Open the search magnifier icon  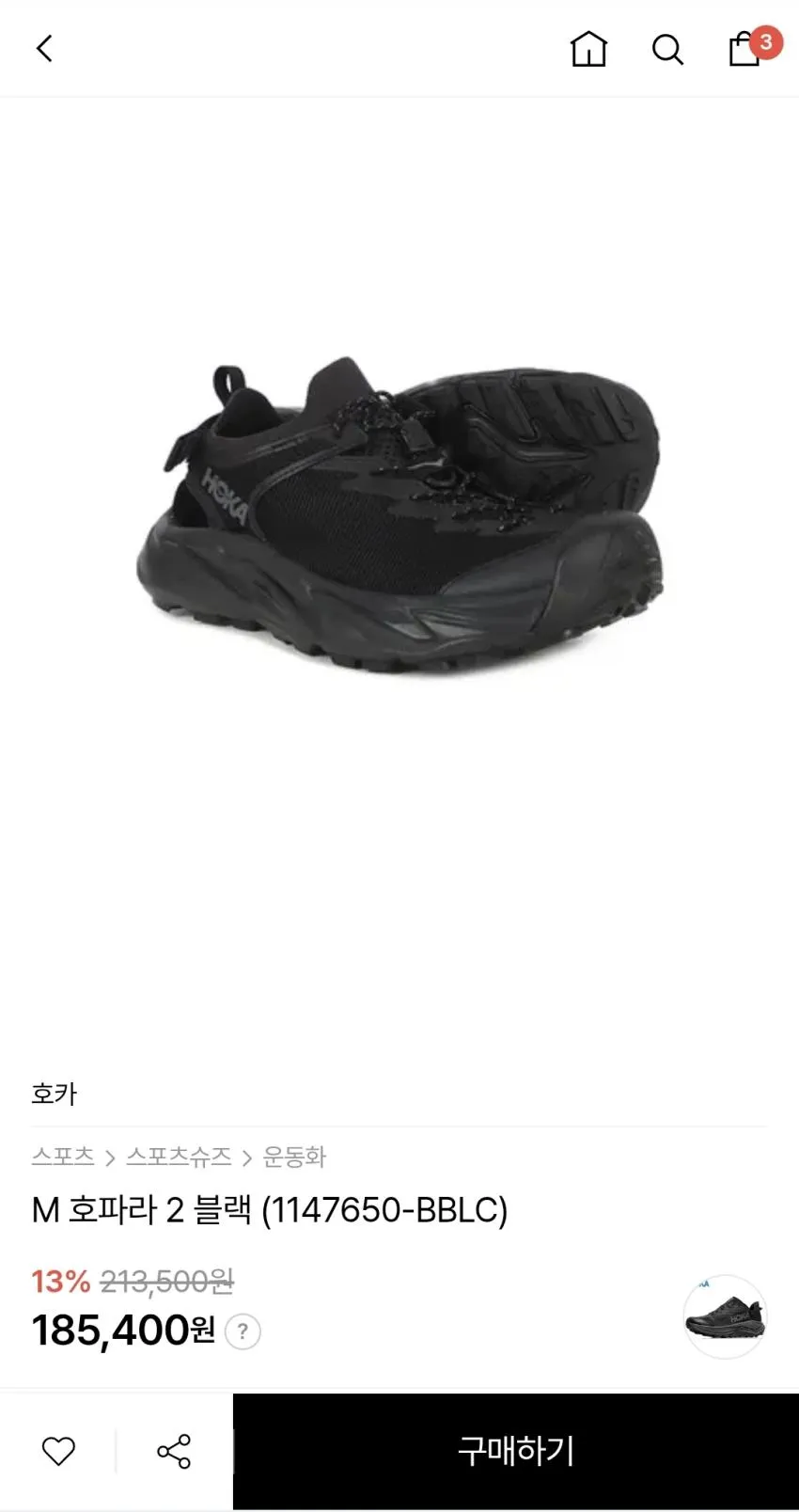pyautogui.click(x=667, y=49)
